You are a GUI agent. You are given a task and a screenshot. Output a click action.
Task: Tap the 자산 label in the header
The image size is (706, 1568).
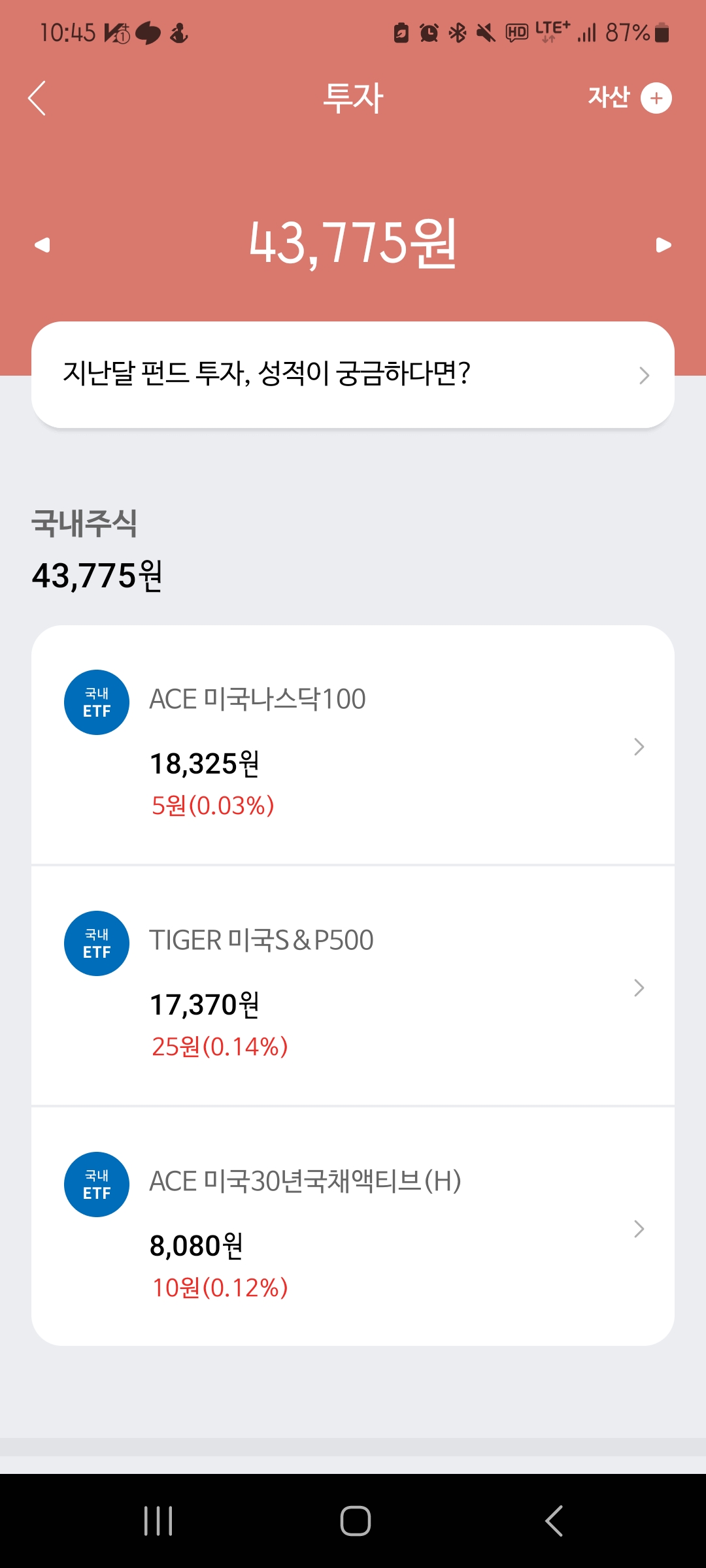[611, 97]
